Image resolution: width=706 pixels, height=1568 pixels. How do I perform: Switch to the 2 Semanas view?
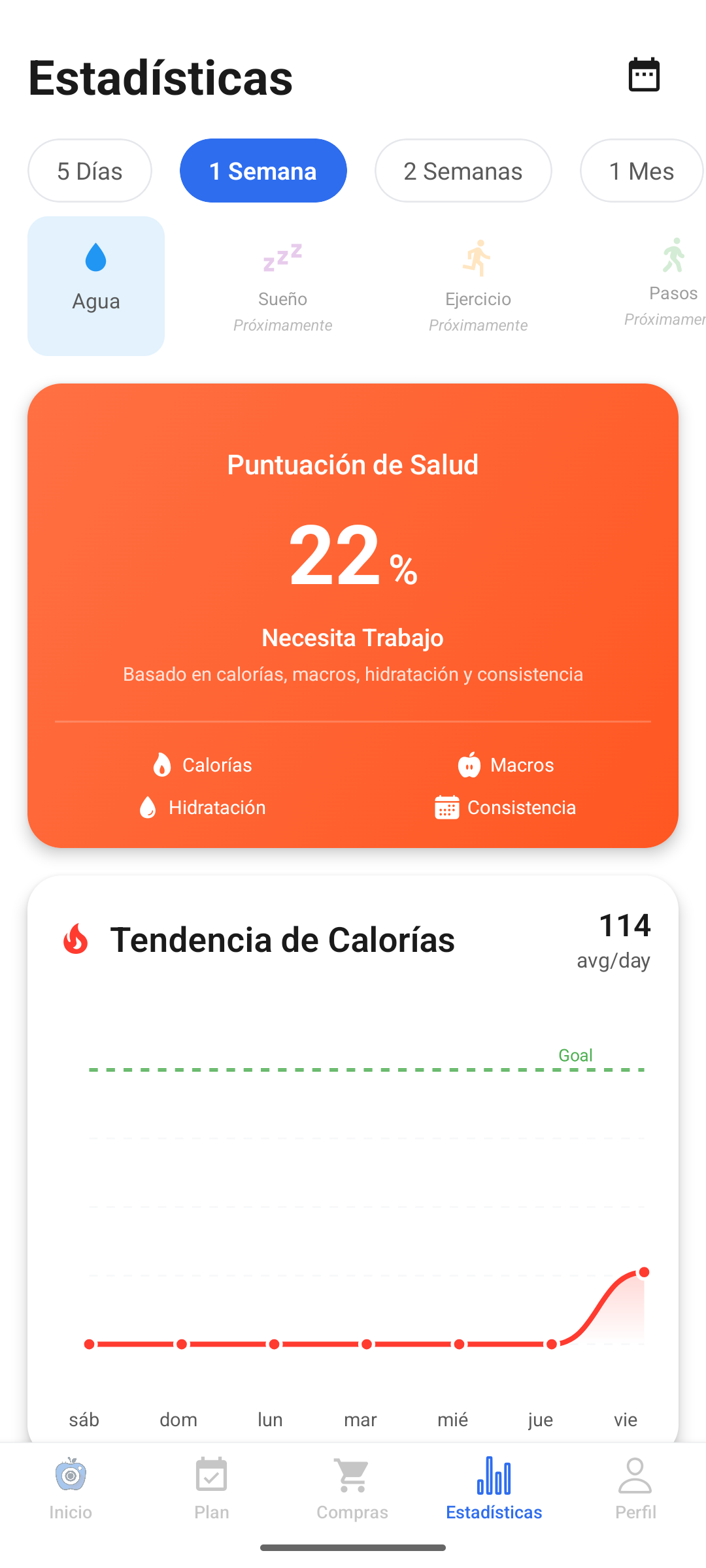pyautogui.click(x=463, y=171)
